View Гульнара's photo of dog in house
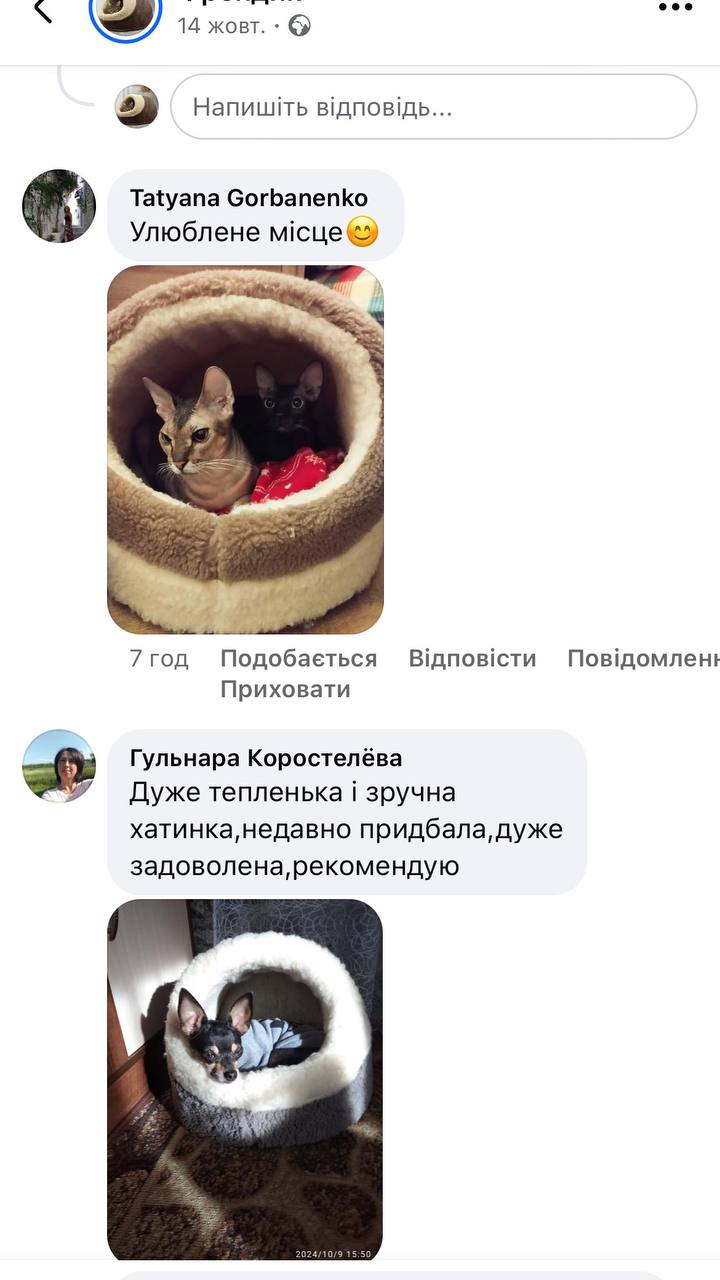Screen dimensions: 720x1280 245,1080
